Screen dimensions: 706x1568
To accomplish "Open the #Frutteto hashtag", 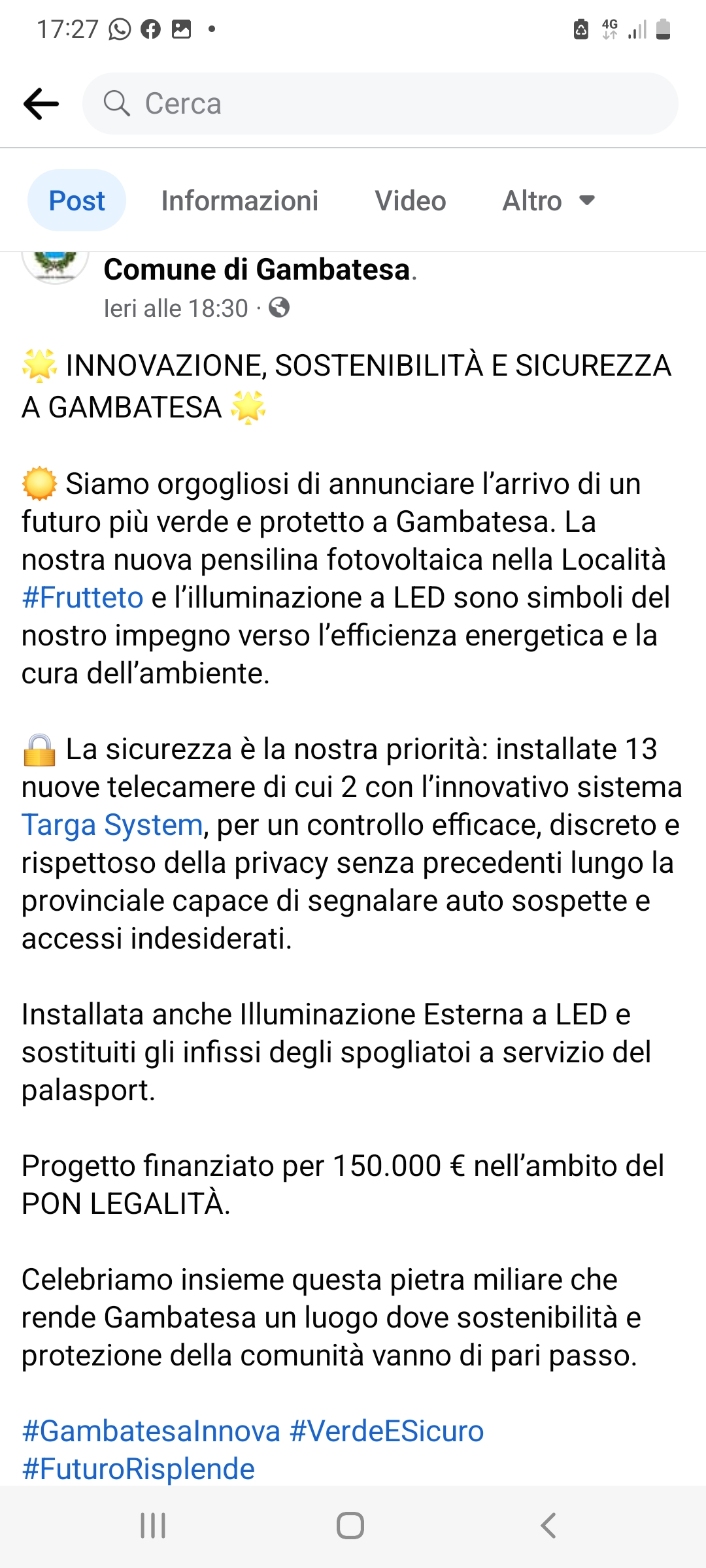I will coord(82,597).
